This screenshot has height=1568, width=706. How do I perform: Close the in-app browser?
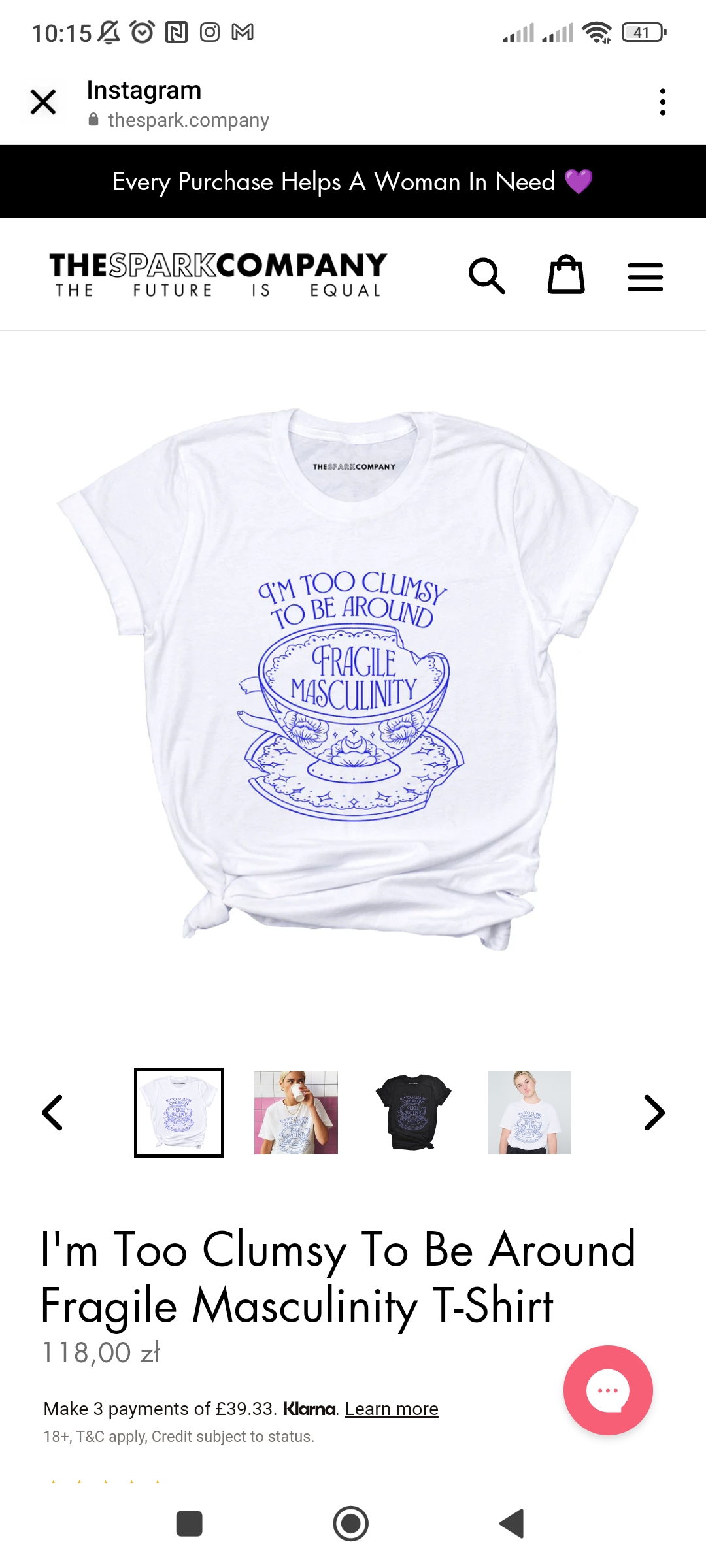pyautogui.click(x=43, y=102)
